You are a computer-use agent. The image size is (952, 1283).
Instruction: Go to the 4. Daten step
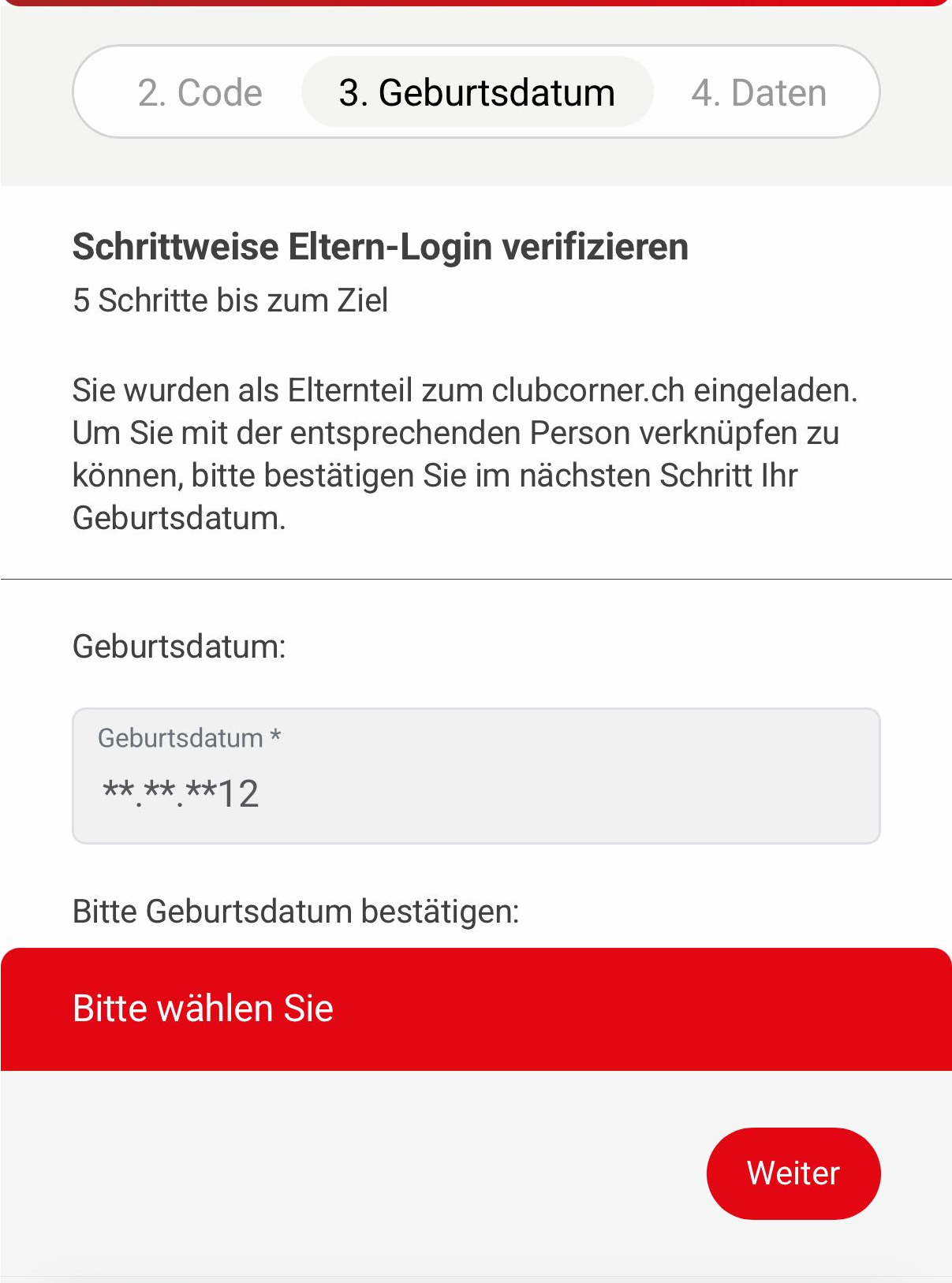click(759, 93)
